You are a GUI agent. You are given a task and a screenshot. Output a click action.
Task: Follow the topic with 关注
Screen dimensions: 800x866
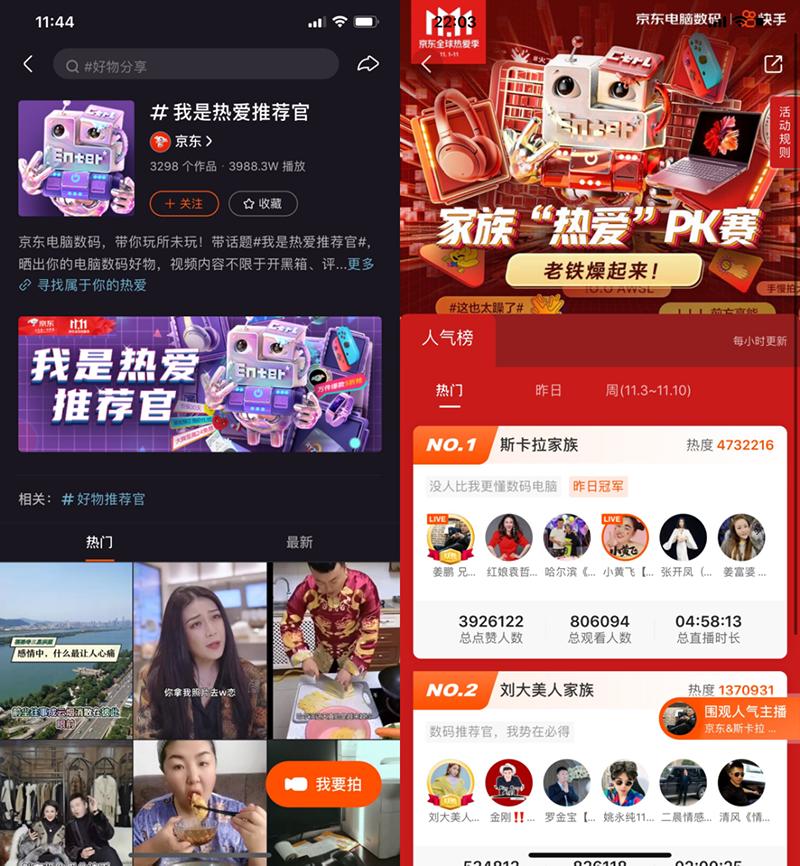point(184,203)
